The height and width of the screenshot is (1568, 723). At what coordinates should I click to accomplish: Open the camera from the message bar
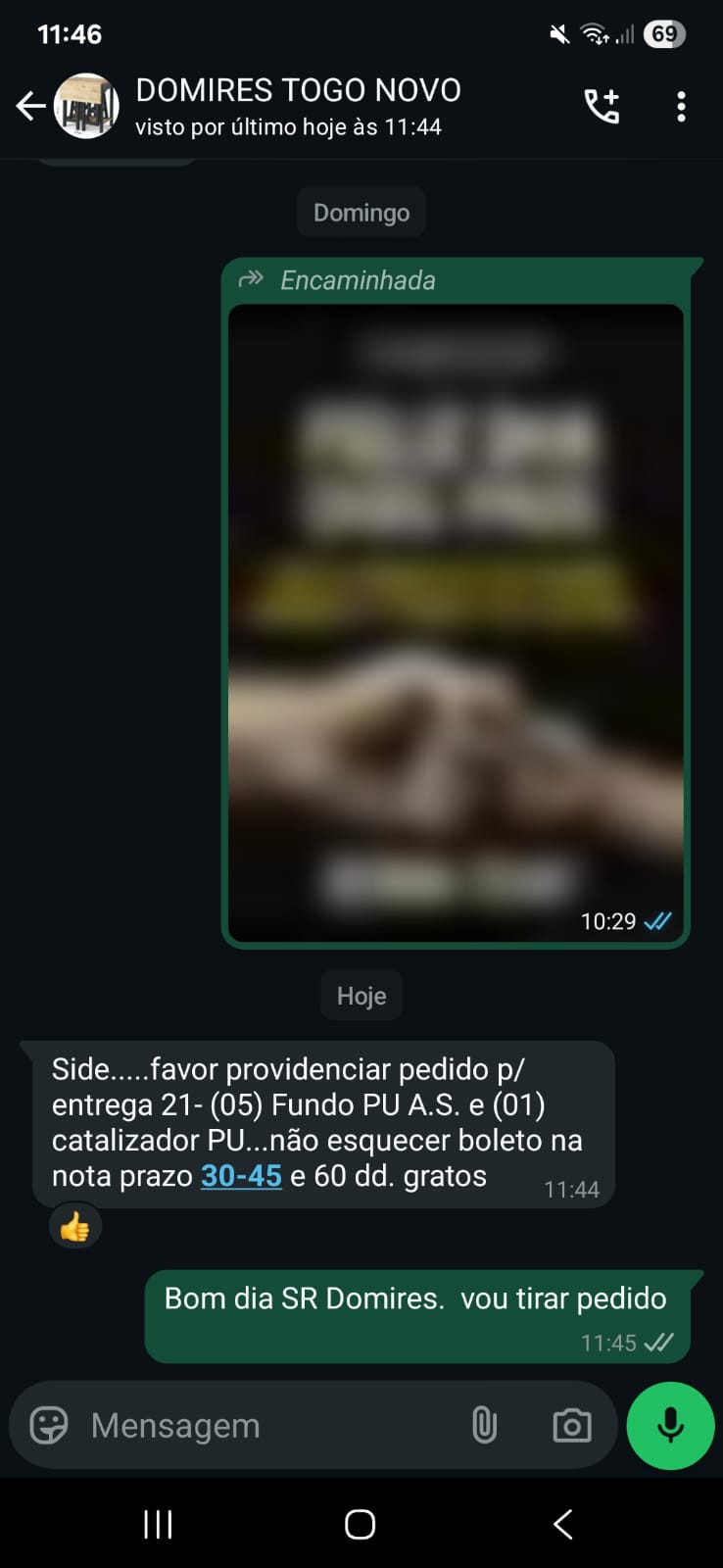tap(572, 1425)
